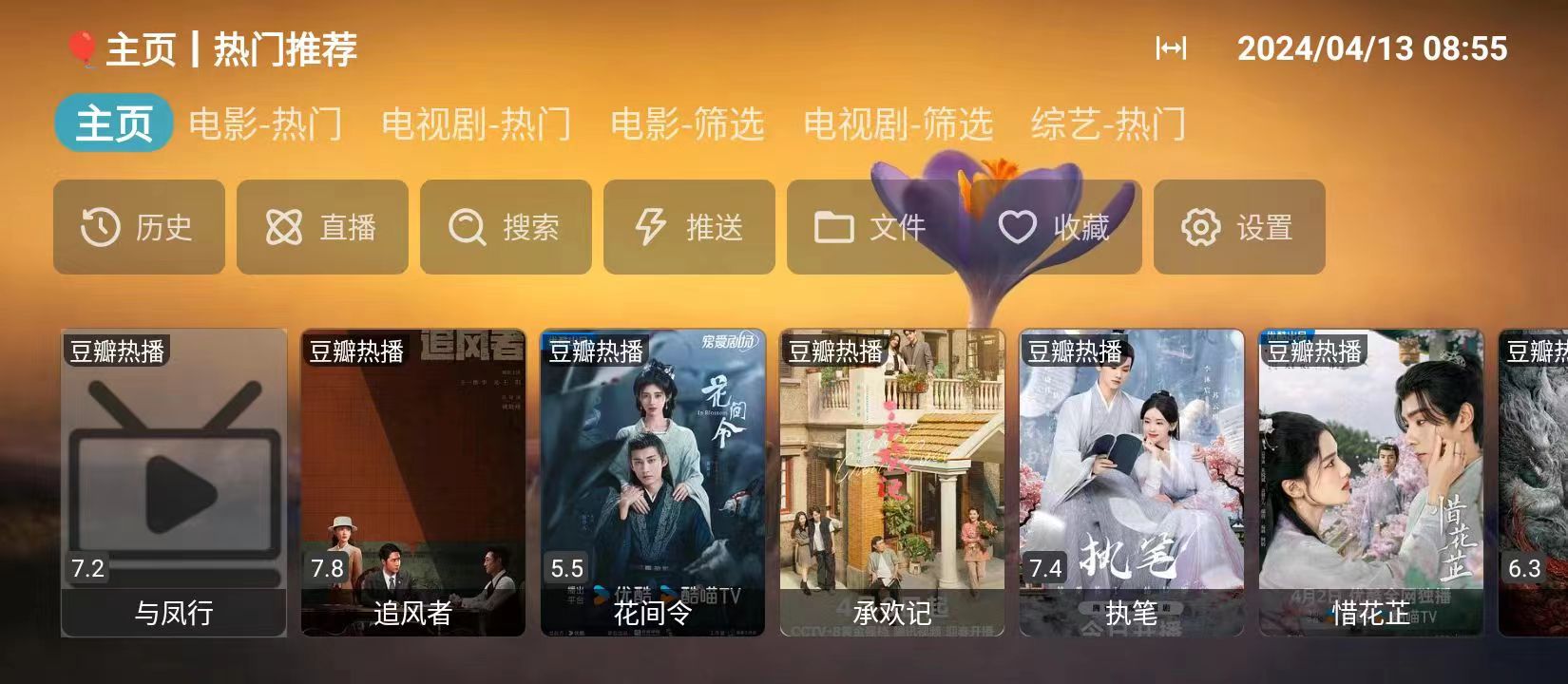The width and height of the screenshot is (1568, 684).
Task: Open the 电影-筛选 tab
Action: coord(687,124)
